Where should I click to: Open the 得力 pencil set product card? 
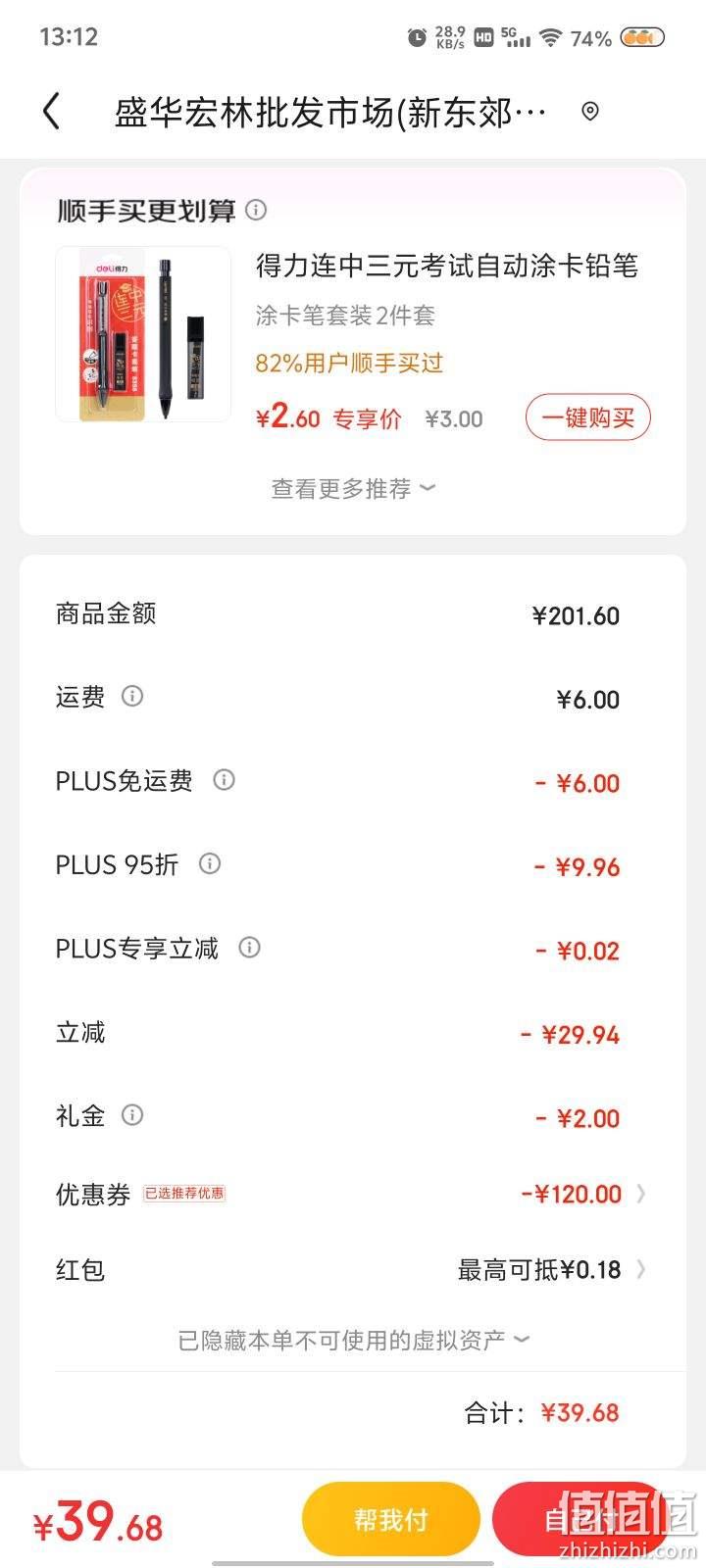click(x=353, y=335)
